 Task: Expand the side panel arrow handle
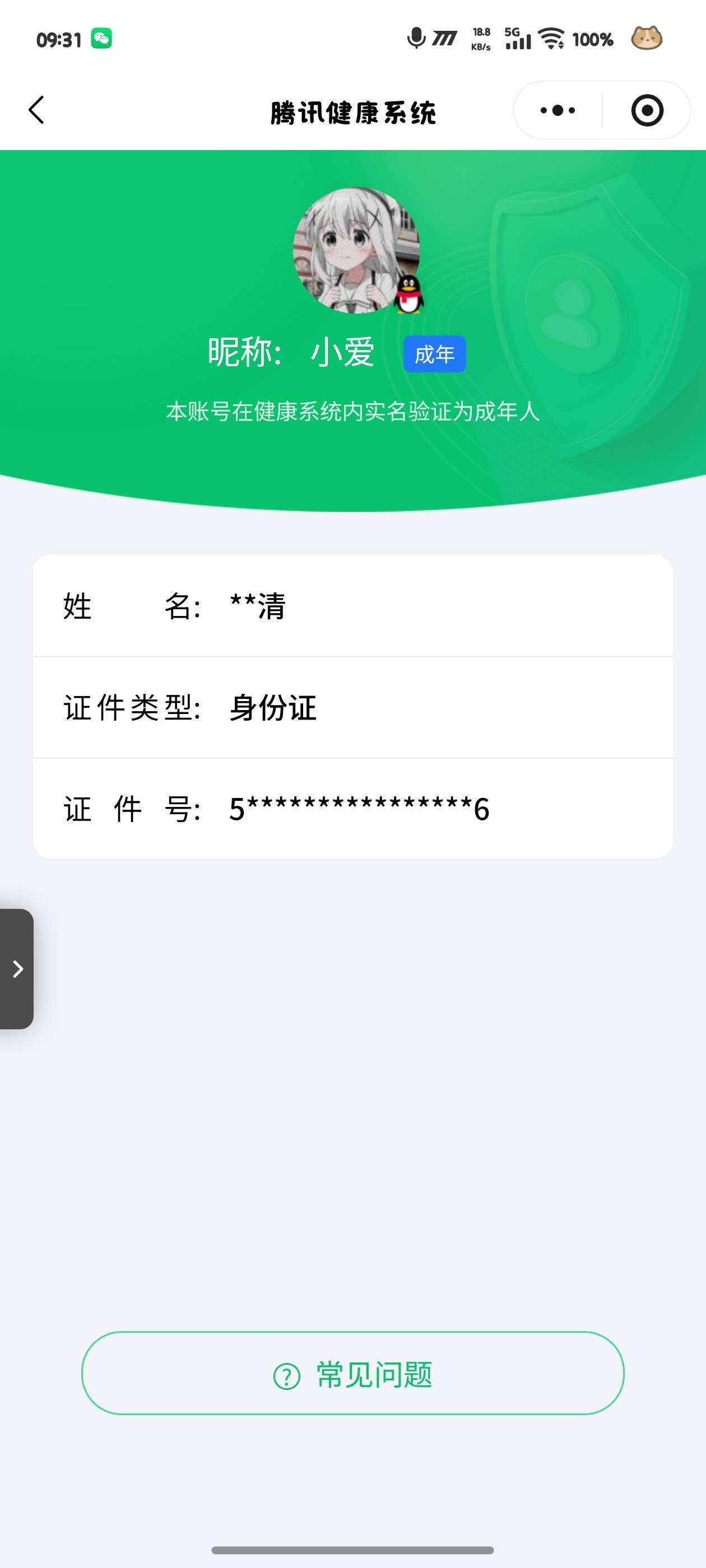(17, 968)
